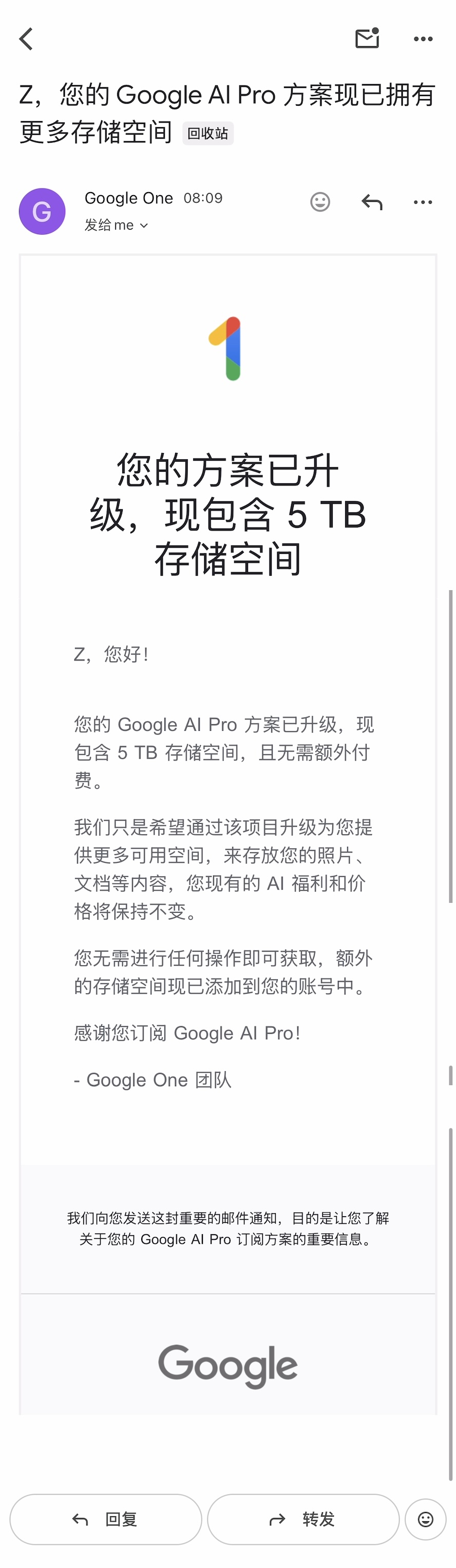Go back to the email list
Screen dimensions: 456x1568
pyautogui.click(x=26, y=39)
